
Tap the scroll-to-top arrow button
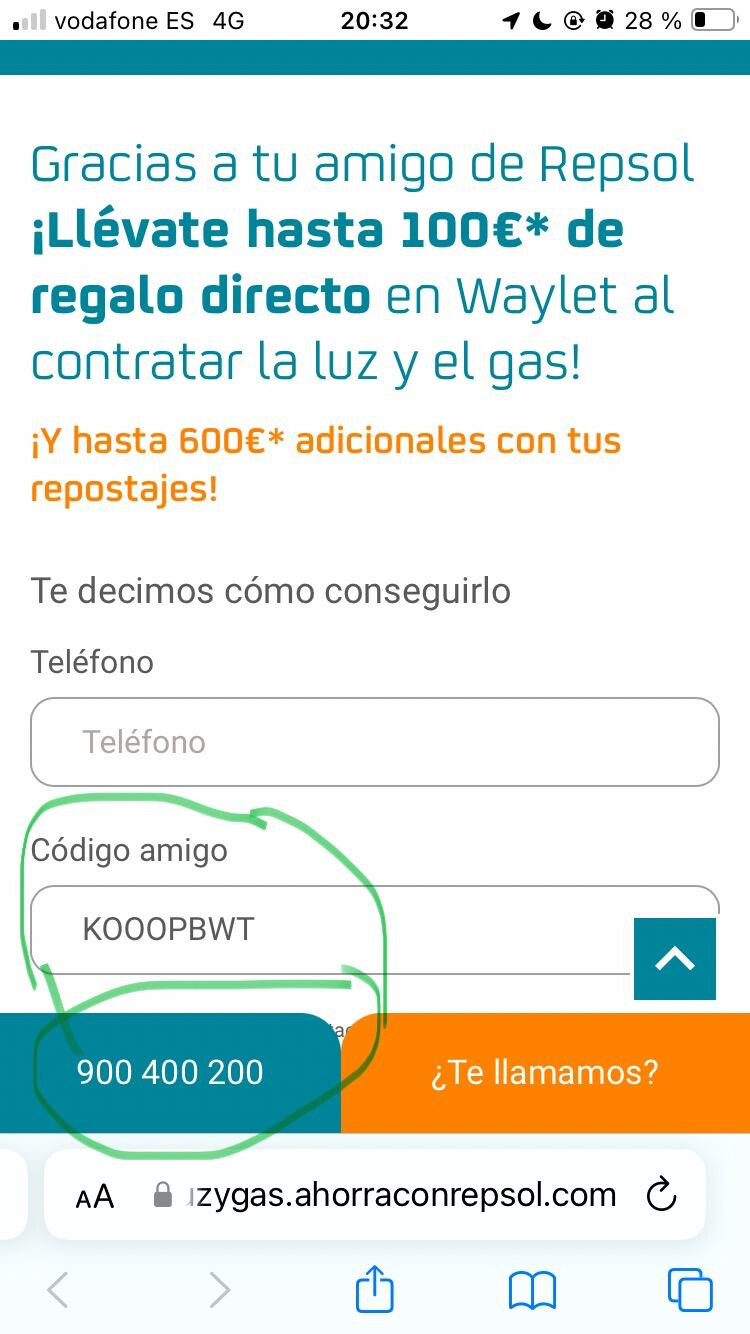[675, 959]
